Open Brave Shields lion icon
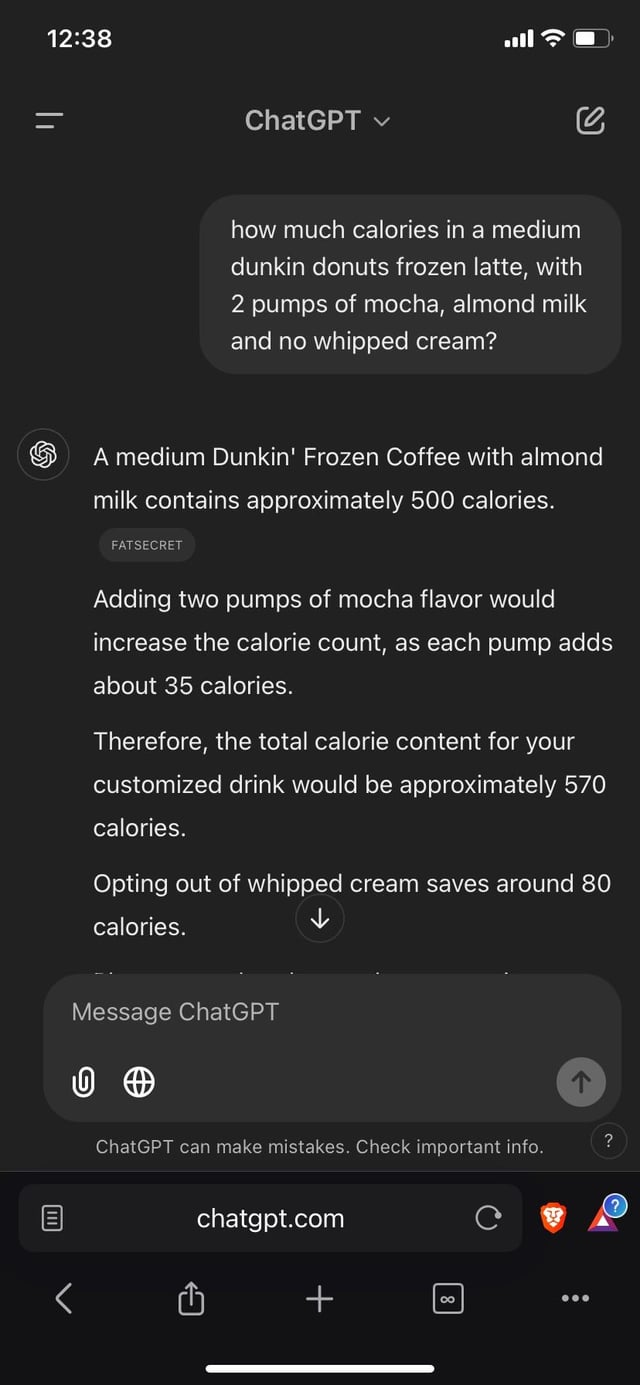 point(553,1218)
